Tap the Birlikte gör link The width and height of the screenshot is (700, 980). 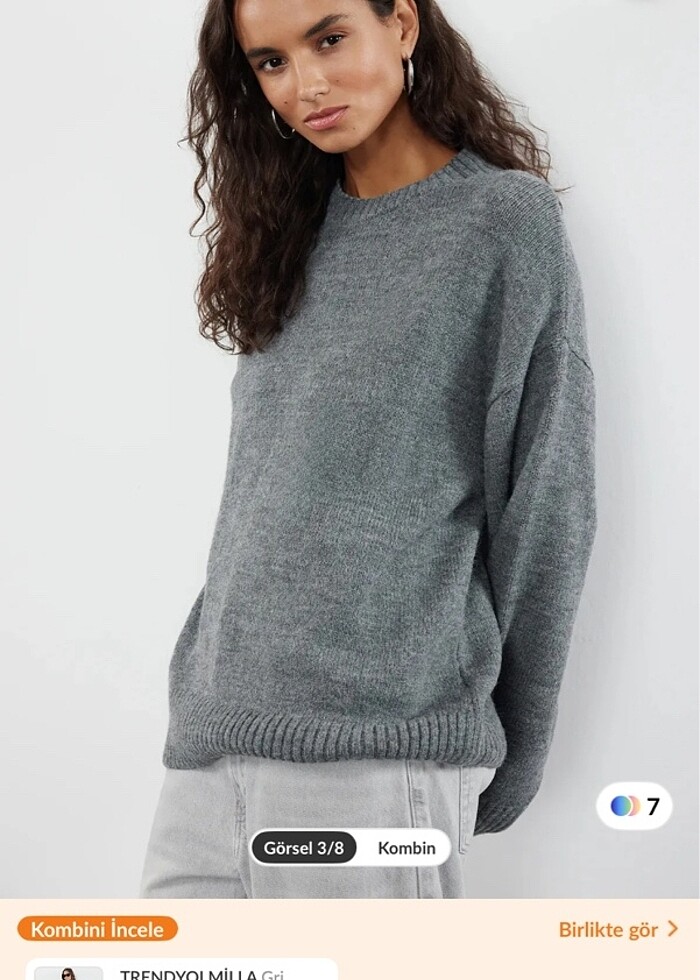click(x=618, y=930)
